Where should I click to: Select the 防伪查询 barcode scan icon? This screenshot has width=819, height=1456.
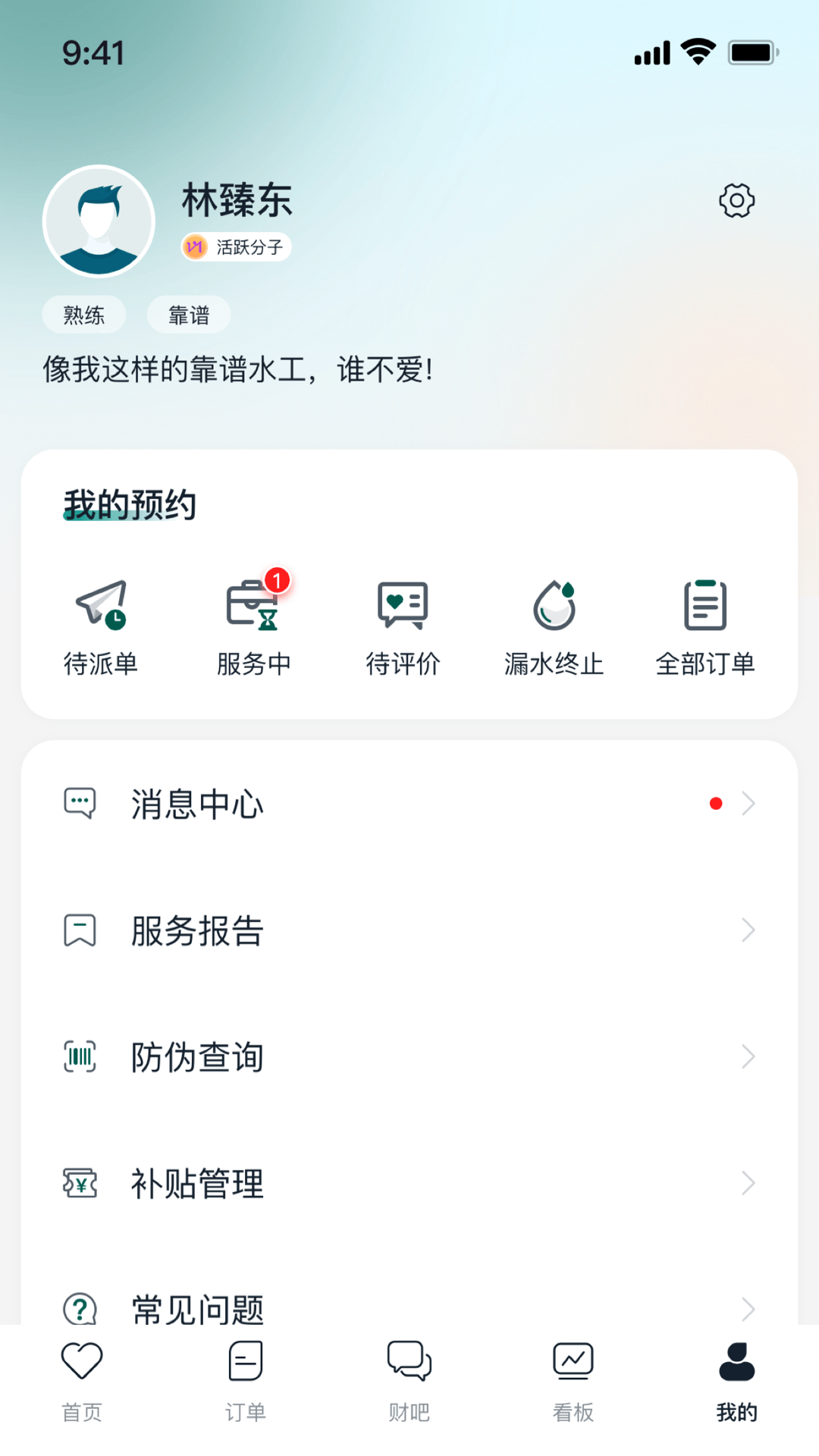coord(80,1056)
